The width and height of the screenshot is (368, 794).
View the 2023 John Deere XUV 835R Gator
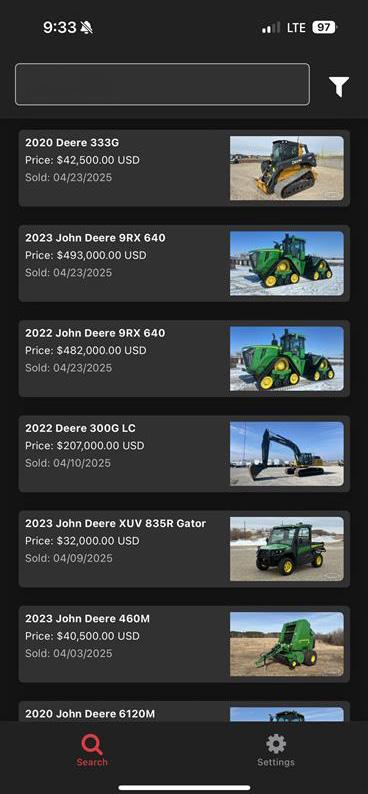tap(184, 549)
